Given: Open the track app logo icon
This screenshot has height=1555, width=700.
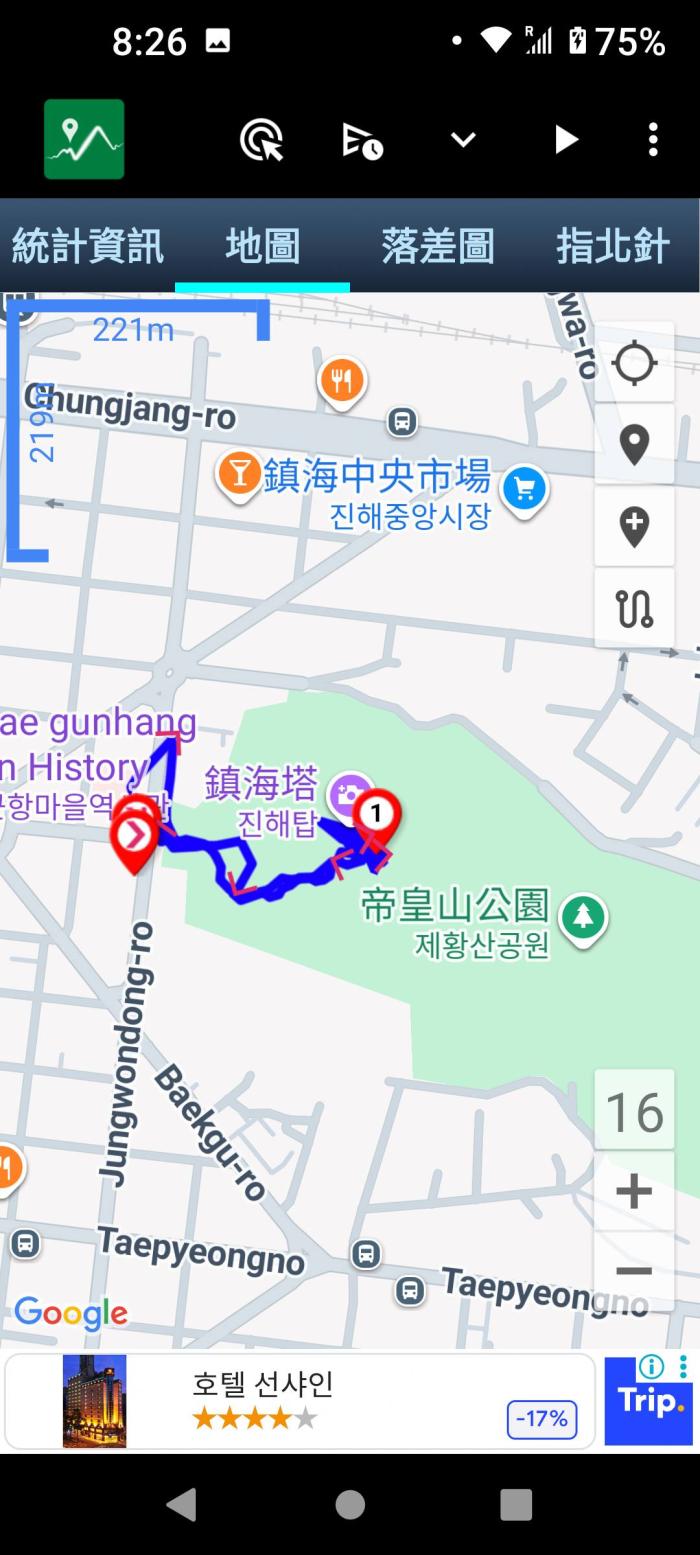Looking at the screenshot, I should [x=84, y=140].
